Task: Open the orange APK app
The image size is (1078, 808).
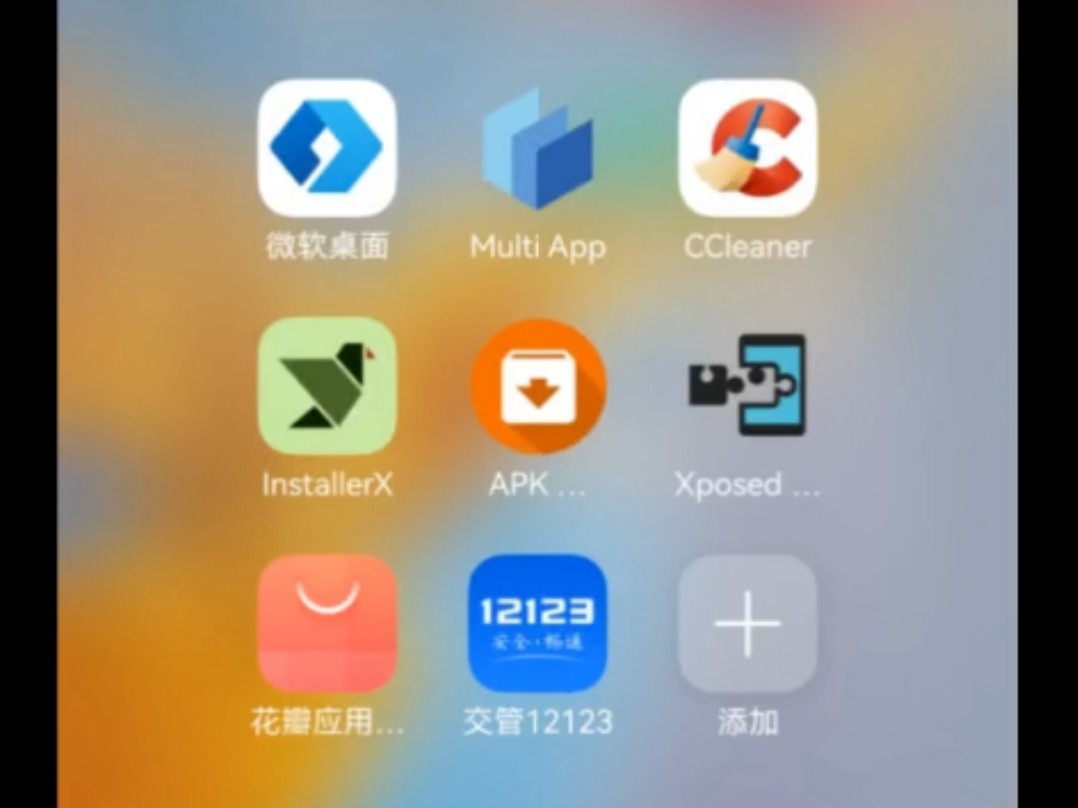Action: [538, 386]
